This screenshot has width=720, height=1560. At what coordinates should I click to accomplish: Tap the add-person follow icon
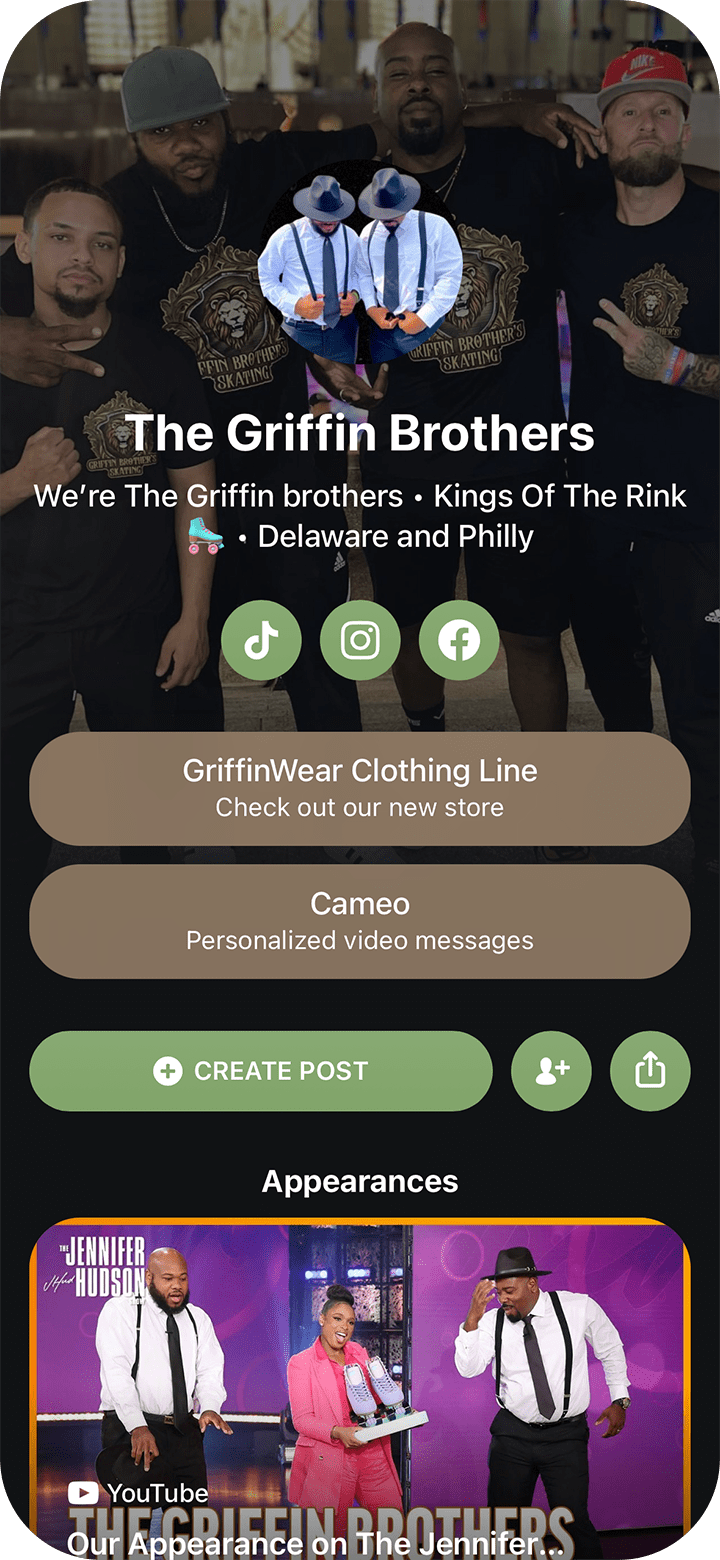point(551,1071)
